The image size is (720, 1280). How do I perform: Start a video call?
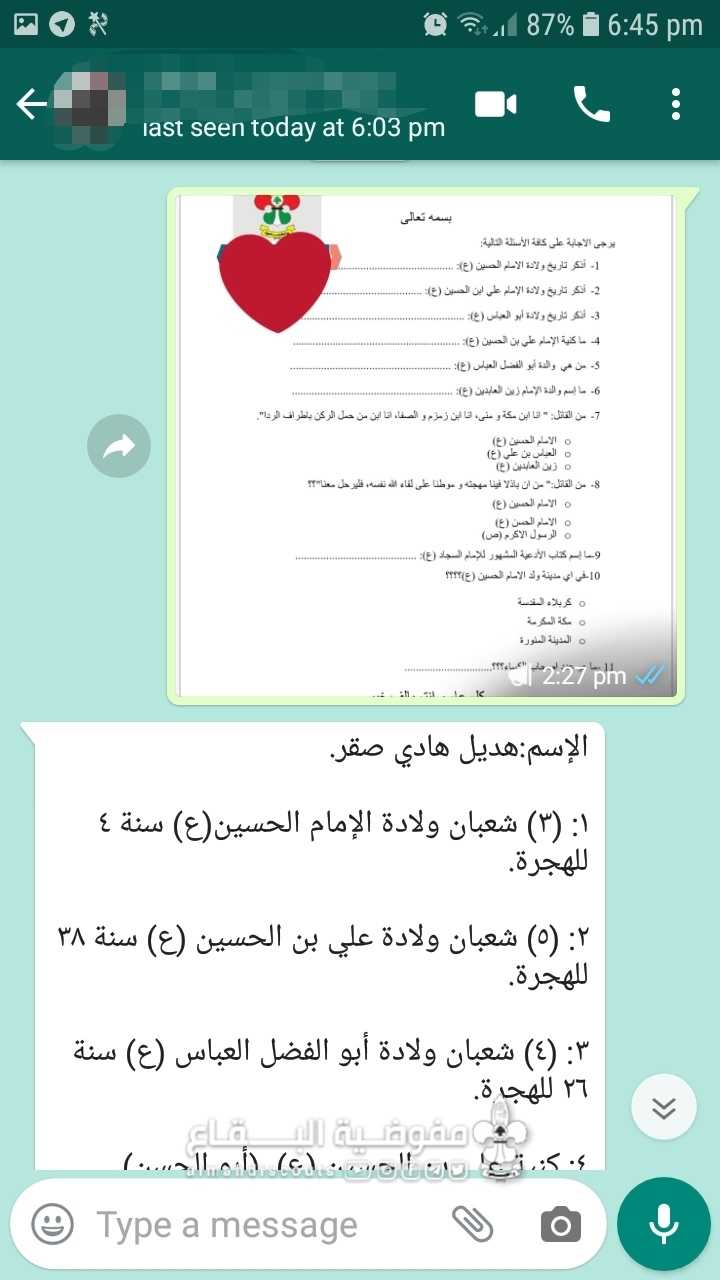pos(496,104)
